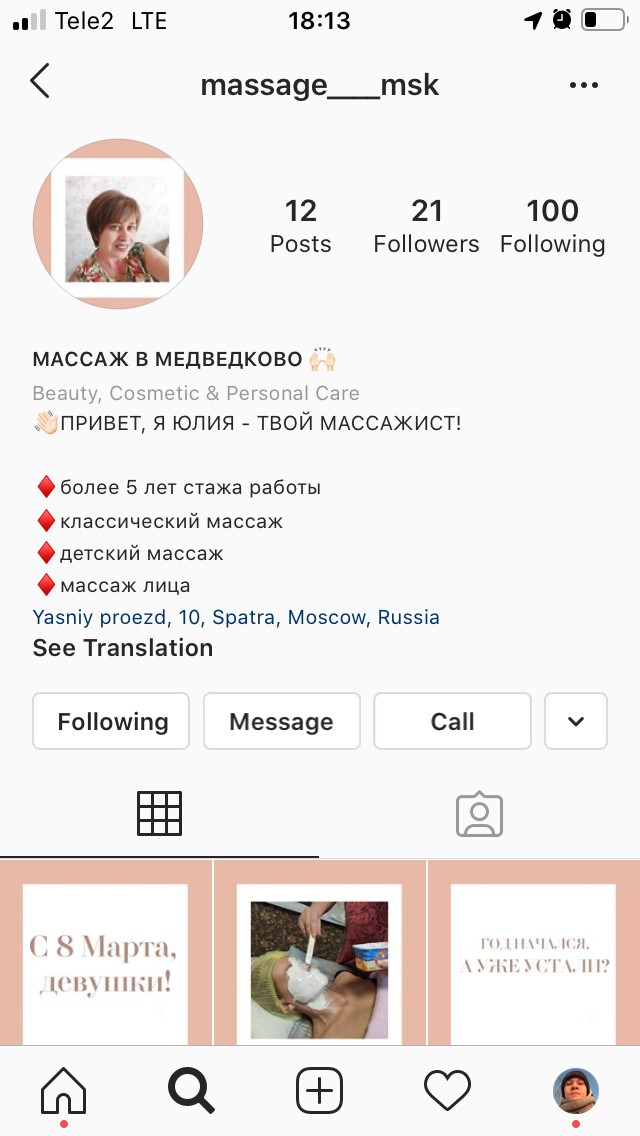
Task: Tap See Translation under the bio
Action: coord(123,648)
